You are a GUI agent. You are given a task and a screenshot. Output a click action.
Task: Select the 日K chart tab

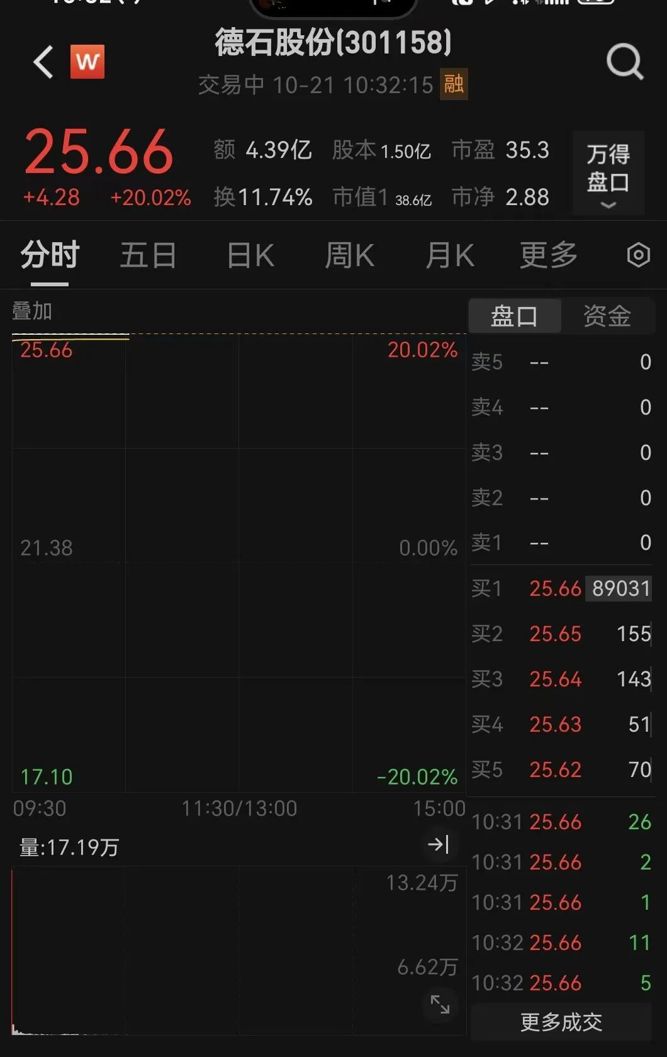point(250,256)
